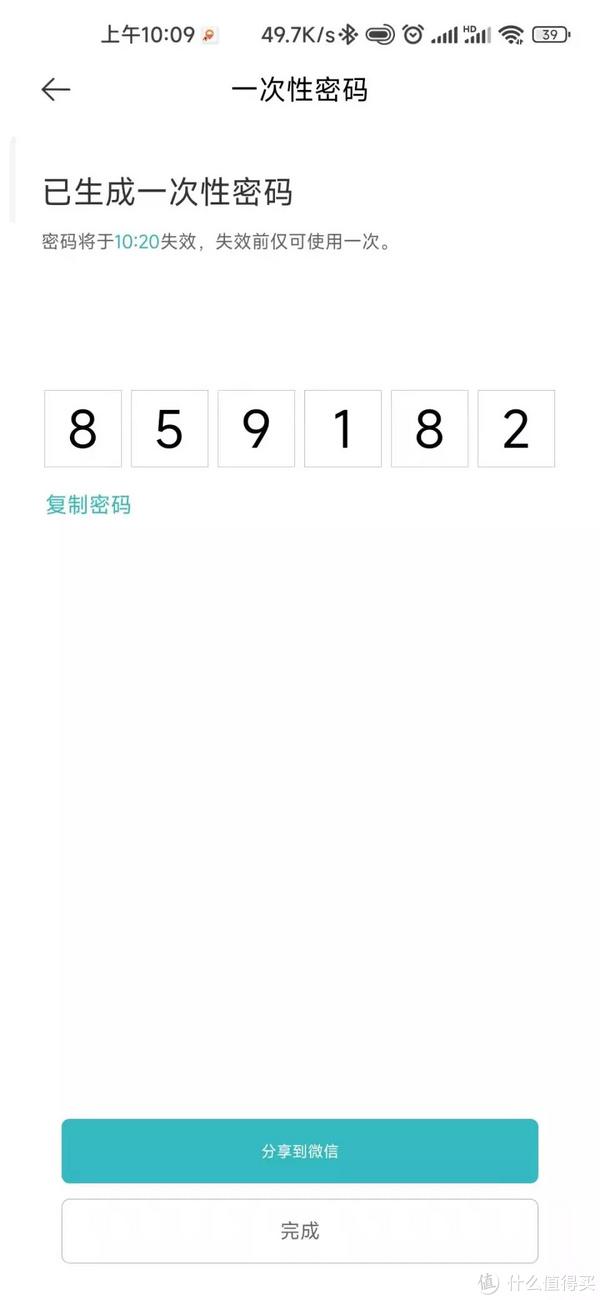Go back using the arrow icon
Viewport: 600px width, 1300px height.
click(56, 90)
